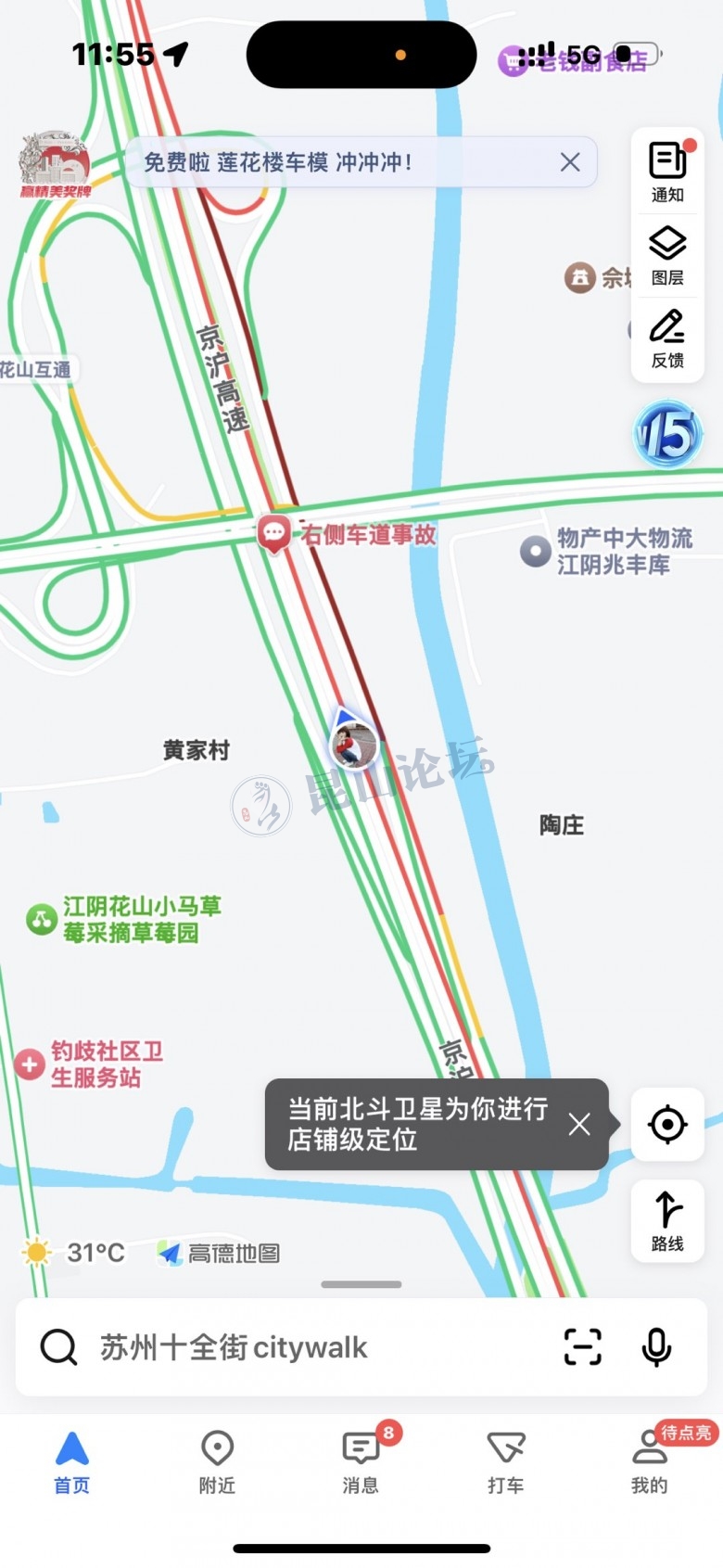Go to the 我的 profile tab
Screen dimensions: 723x1568
649,1461
